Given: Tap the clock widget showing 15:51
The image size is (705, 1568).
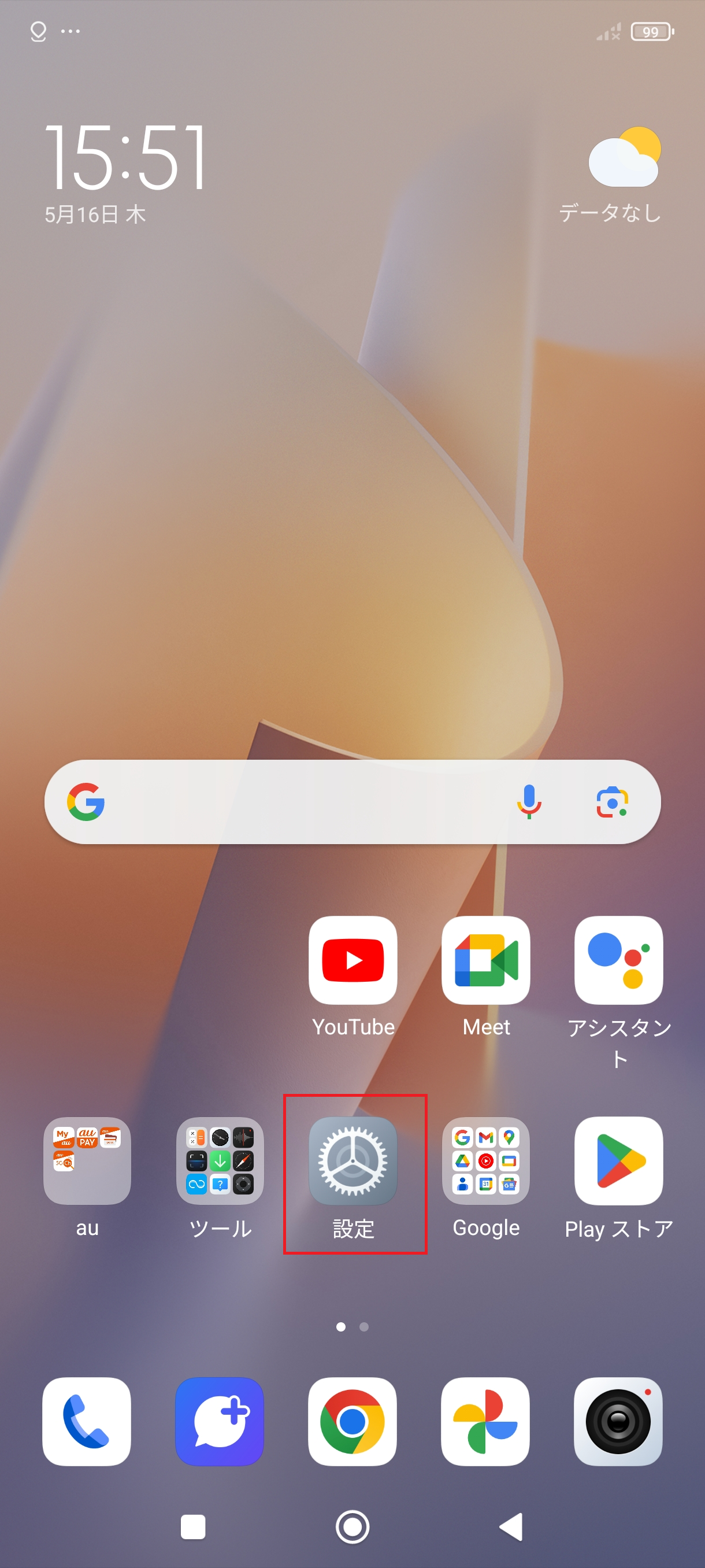Looking at the screenshot, I should pos(127,157).
